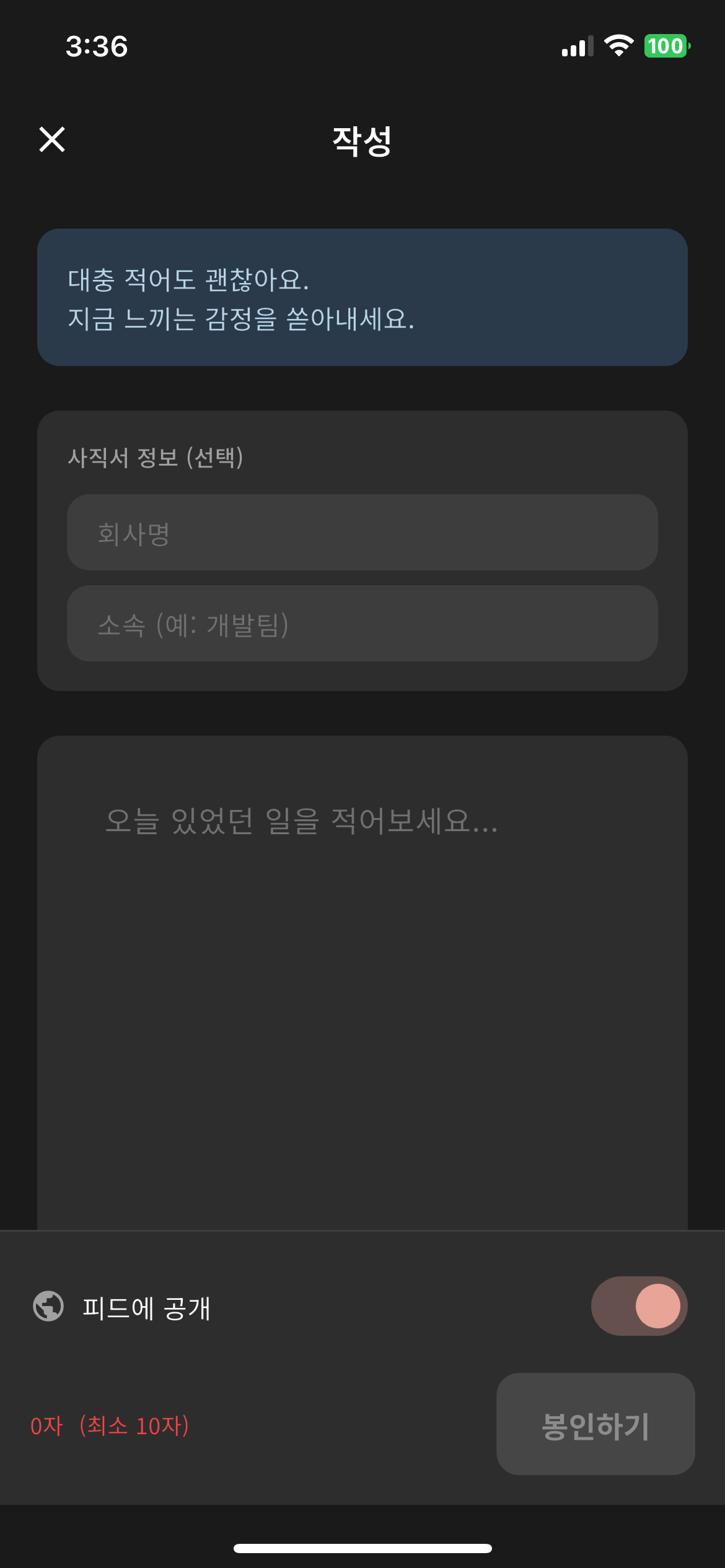Tap the green battery indicator showing 100
Screen dimensions: 725x1568
[666, 46]
